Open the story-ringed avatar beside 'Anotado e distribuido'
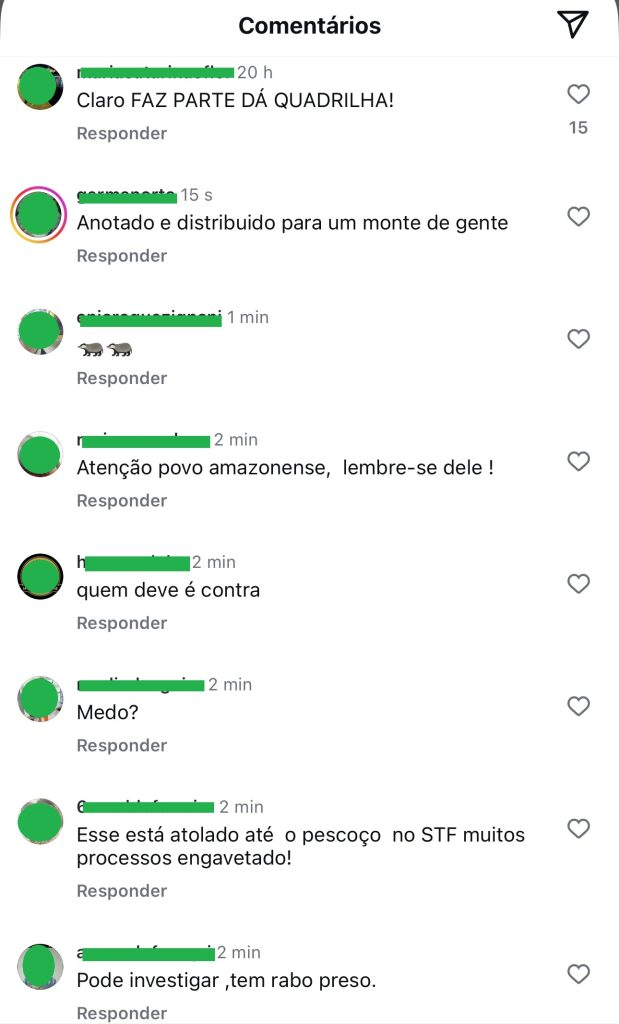Viewport: 619px width, 1024px height. [39, 214]
